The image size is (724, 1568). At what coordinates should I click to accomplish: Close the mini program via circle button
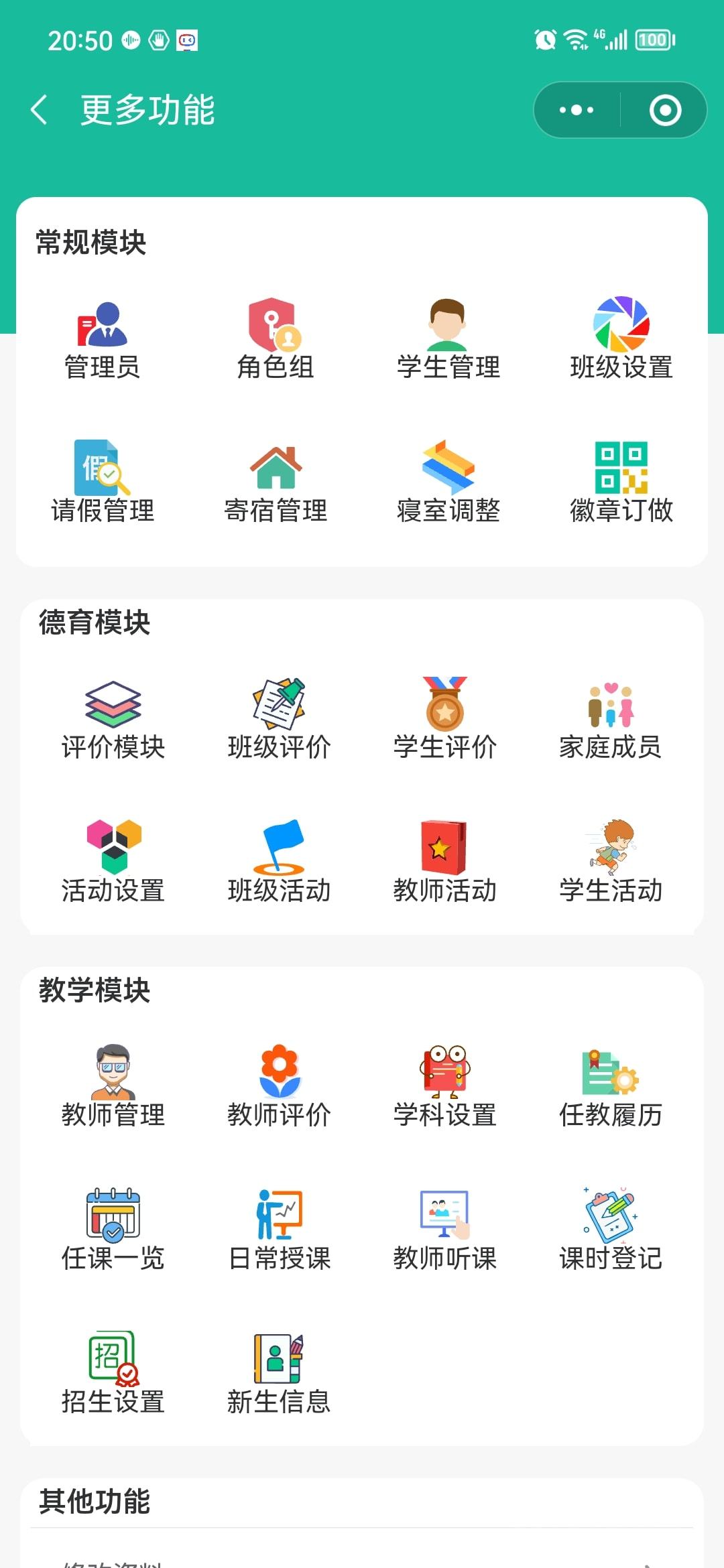[x=665, y=110]
